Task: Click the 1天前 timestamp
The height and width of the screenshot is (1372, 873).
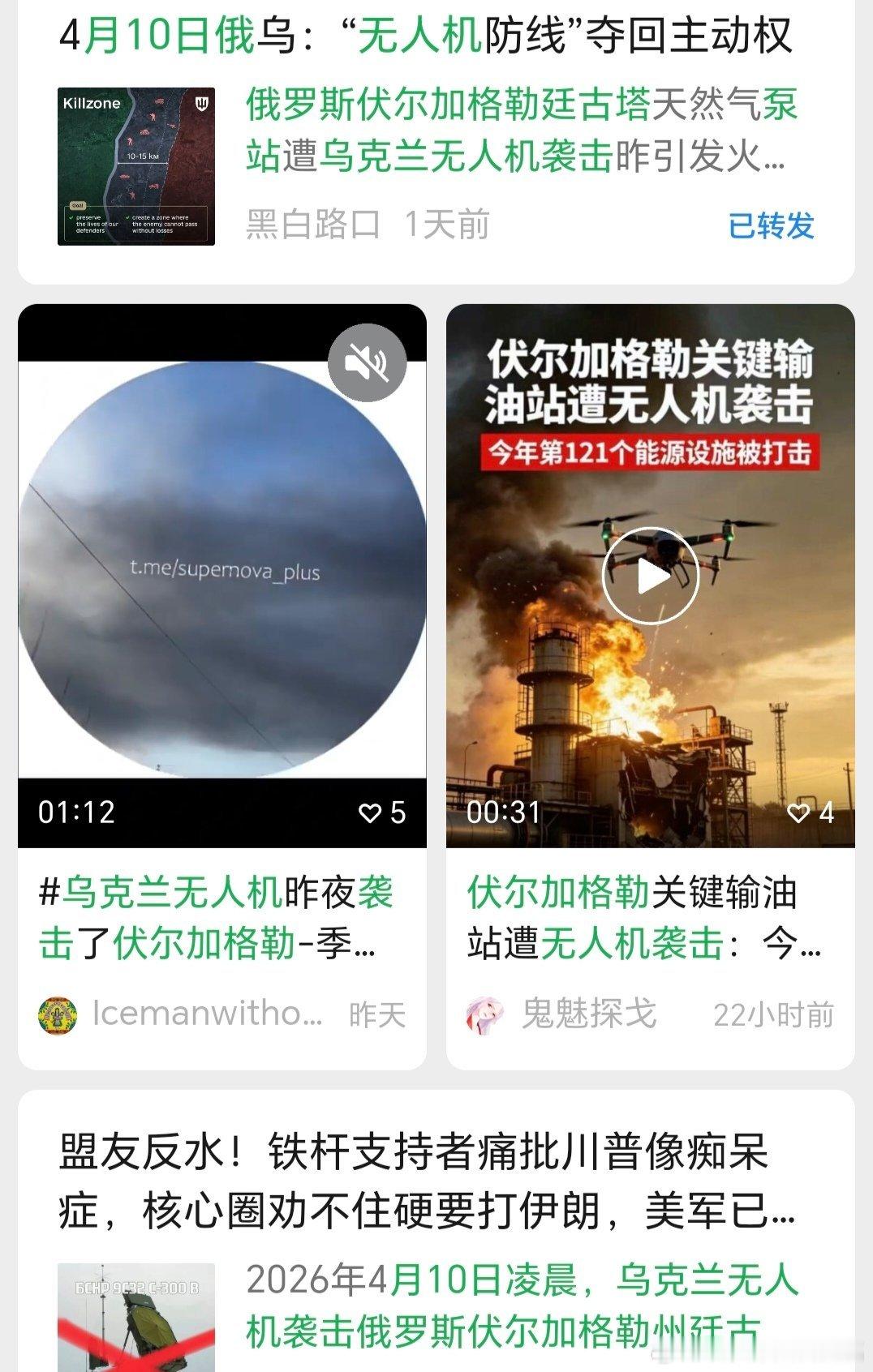Action: [x=445, y=225]
